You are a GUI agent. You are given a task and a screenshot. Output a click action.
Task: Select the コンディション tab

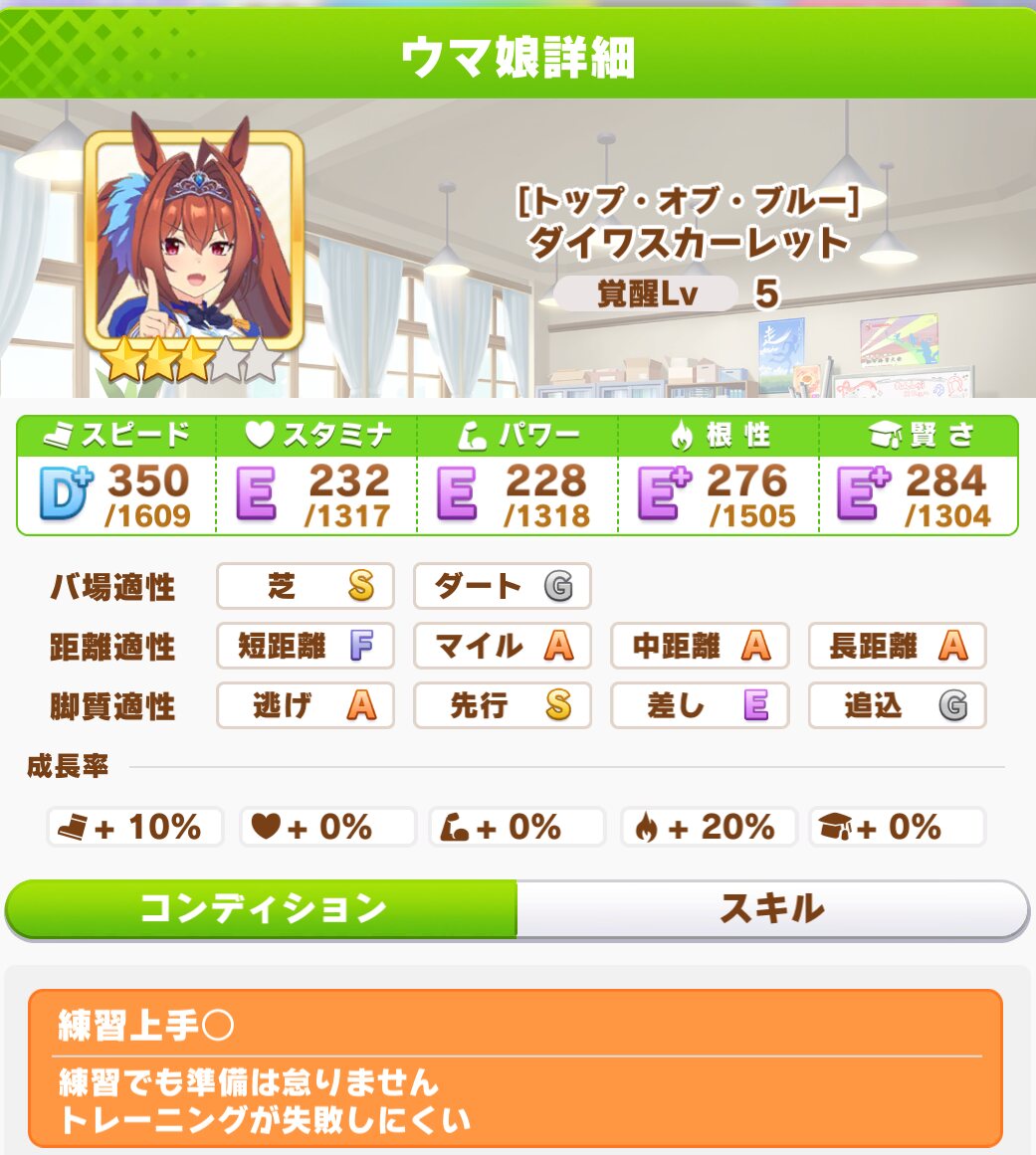tap(263, 908)
